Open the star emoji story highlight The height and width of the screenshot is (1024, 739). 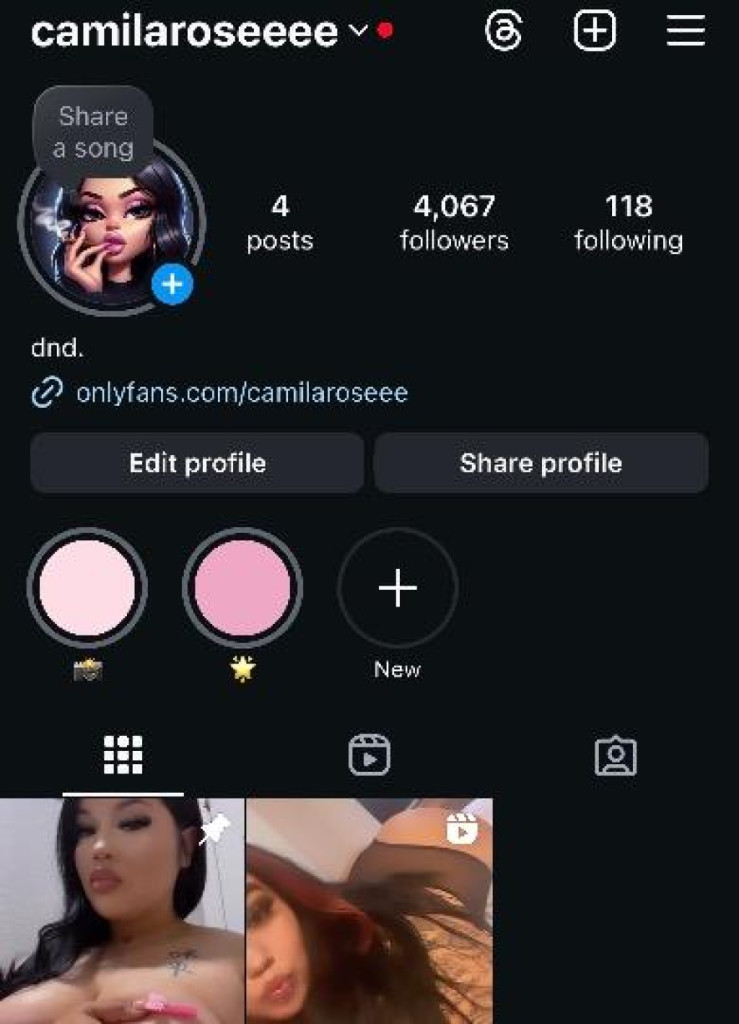coord(242,588)
